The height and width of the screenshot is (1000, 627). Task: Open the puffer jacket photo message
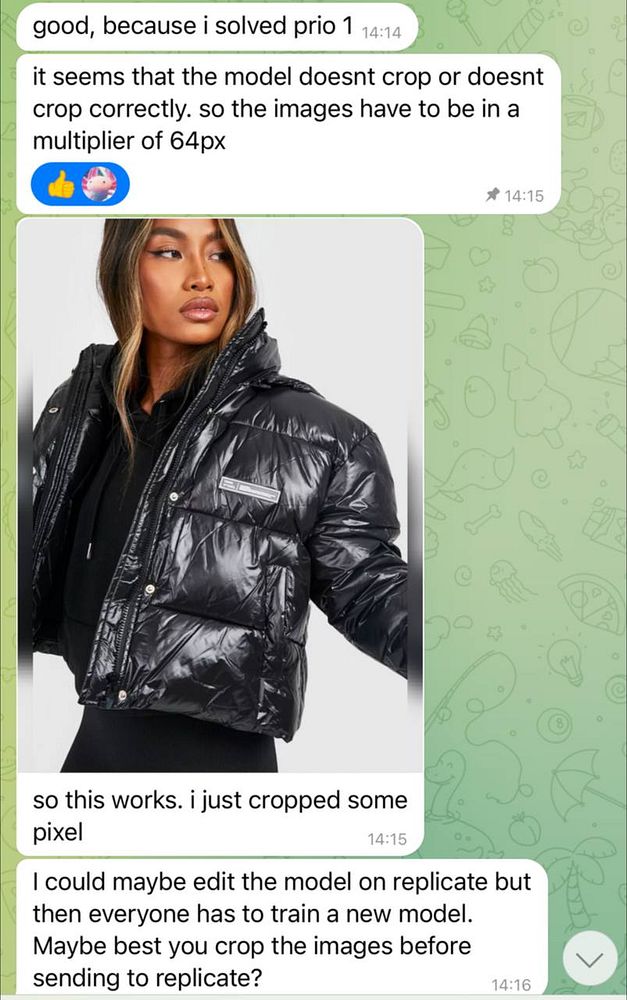tap(220, 495)
